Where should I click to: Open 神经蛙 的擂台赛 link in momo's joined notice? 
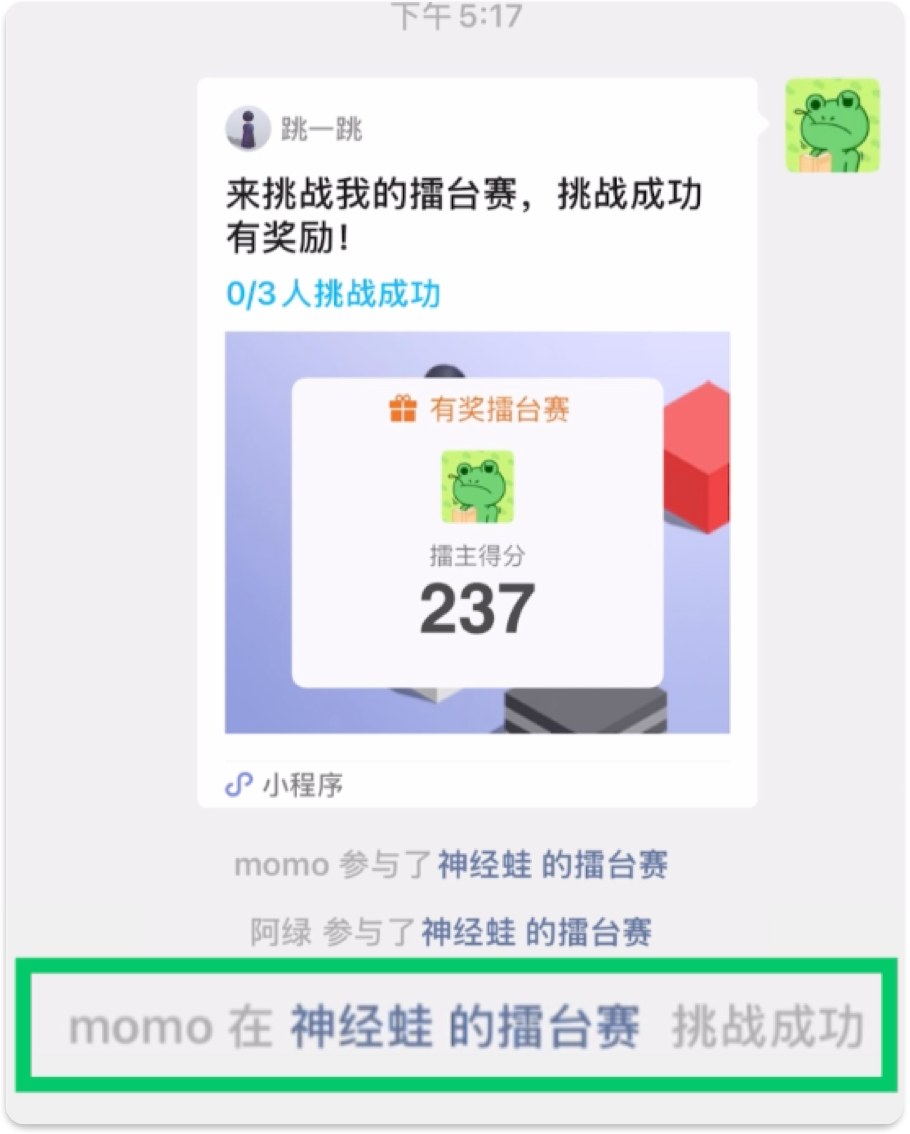pyautogui.click(x=552, y=865)
